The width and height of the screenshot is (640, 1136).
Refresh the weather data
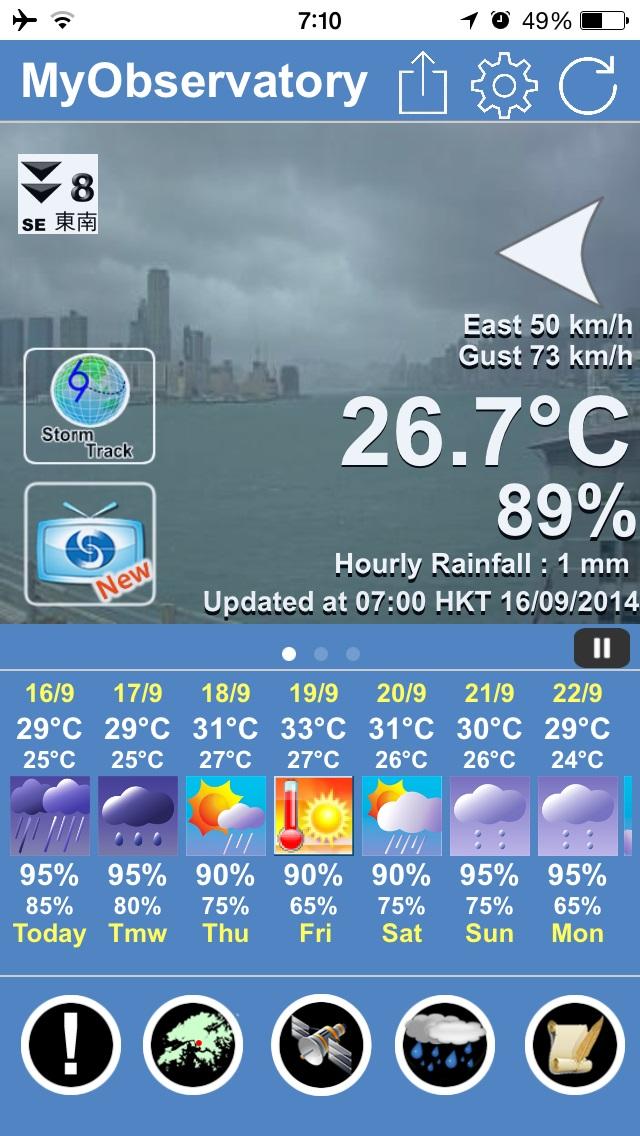tap(589, 83)
